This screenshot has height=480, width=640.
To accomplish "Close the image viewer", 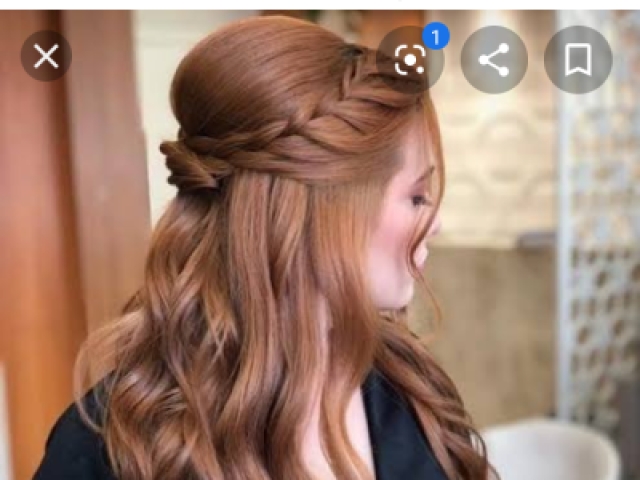I will pyautogui.click(x=46, y=56).
